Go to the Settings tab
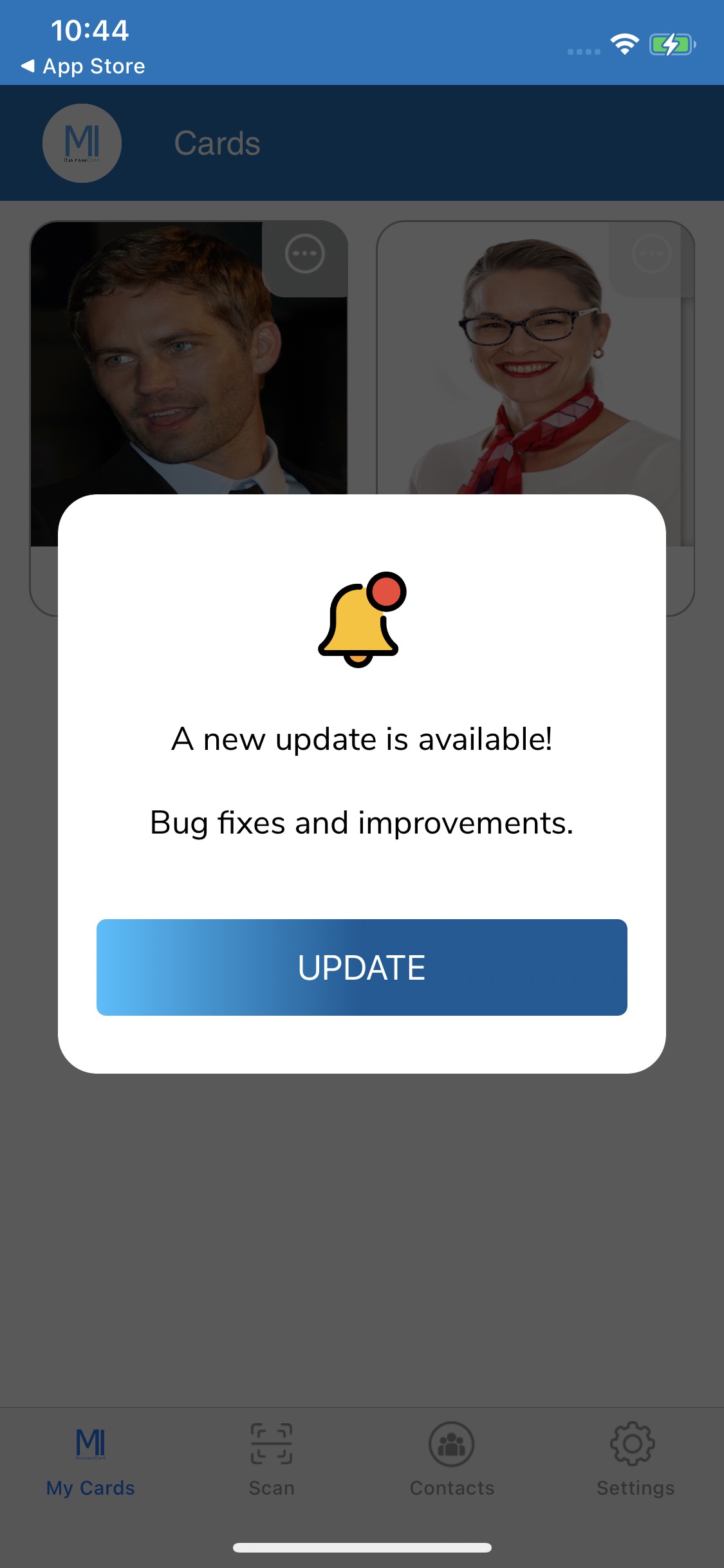724x1568 pixels. pyautogui.click(x=635, y=1460)
